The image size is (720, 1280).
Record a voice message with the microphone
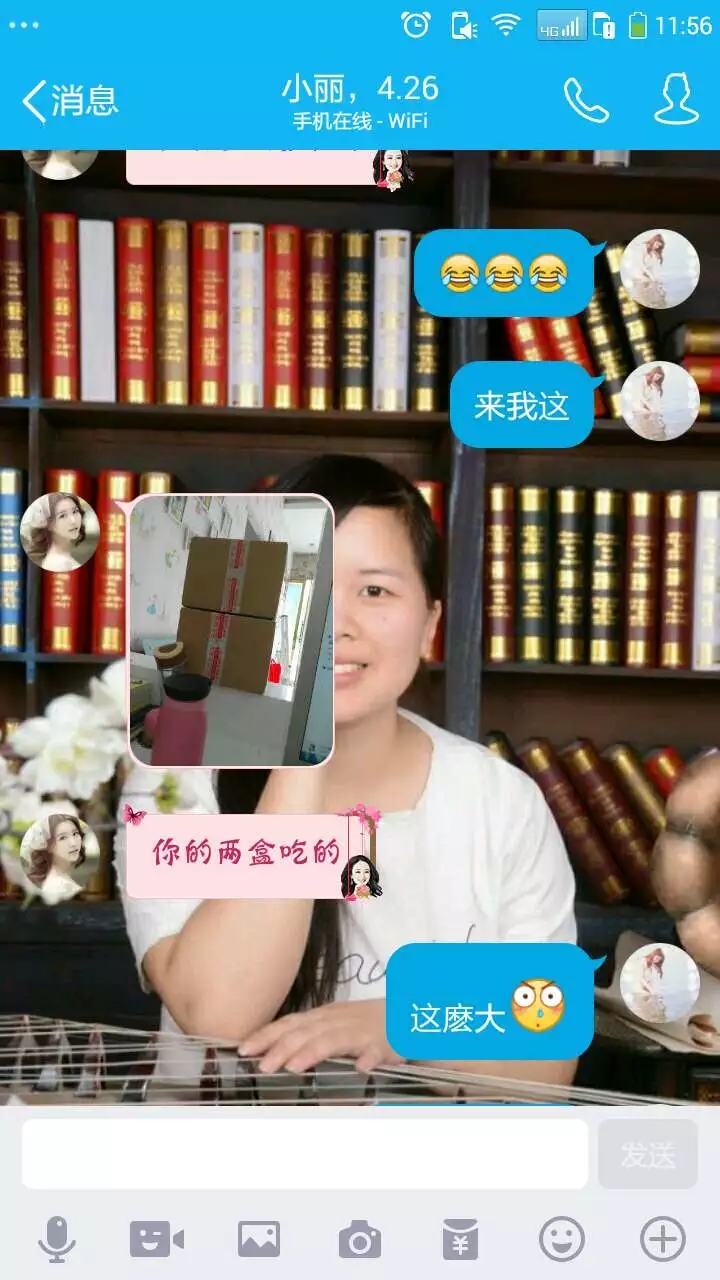coord(57,1240)
